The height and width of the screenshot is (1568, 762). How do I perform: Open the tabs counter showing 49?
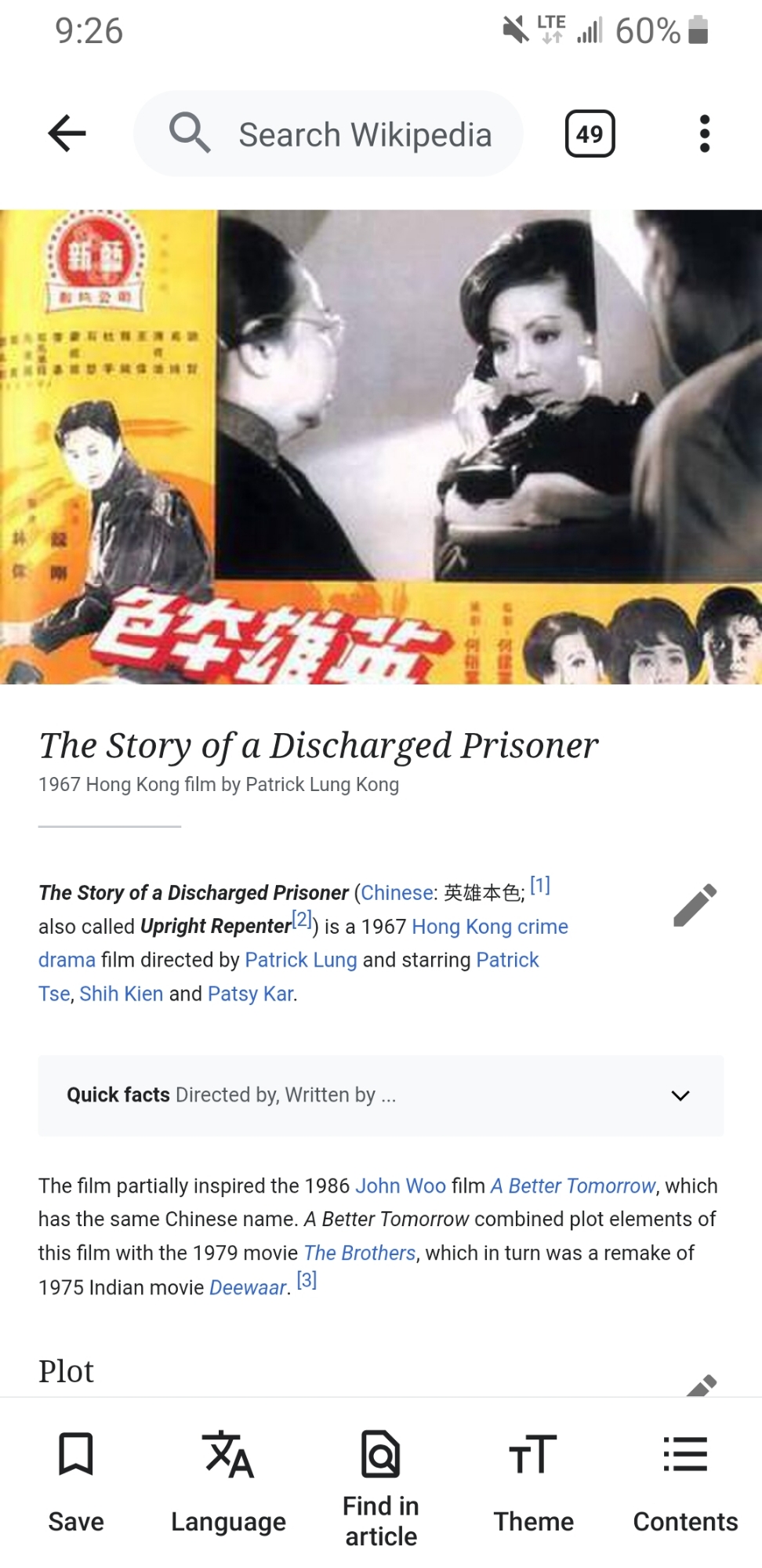pos(590,134)
